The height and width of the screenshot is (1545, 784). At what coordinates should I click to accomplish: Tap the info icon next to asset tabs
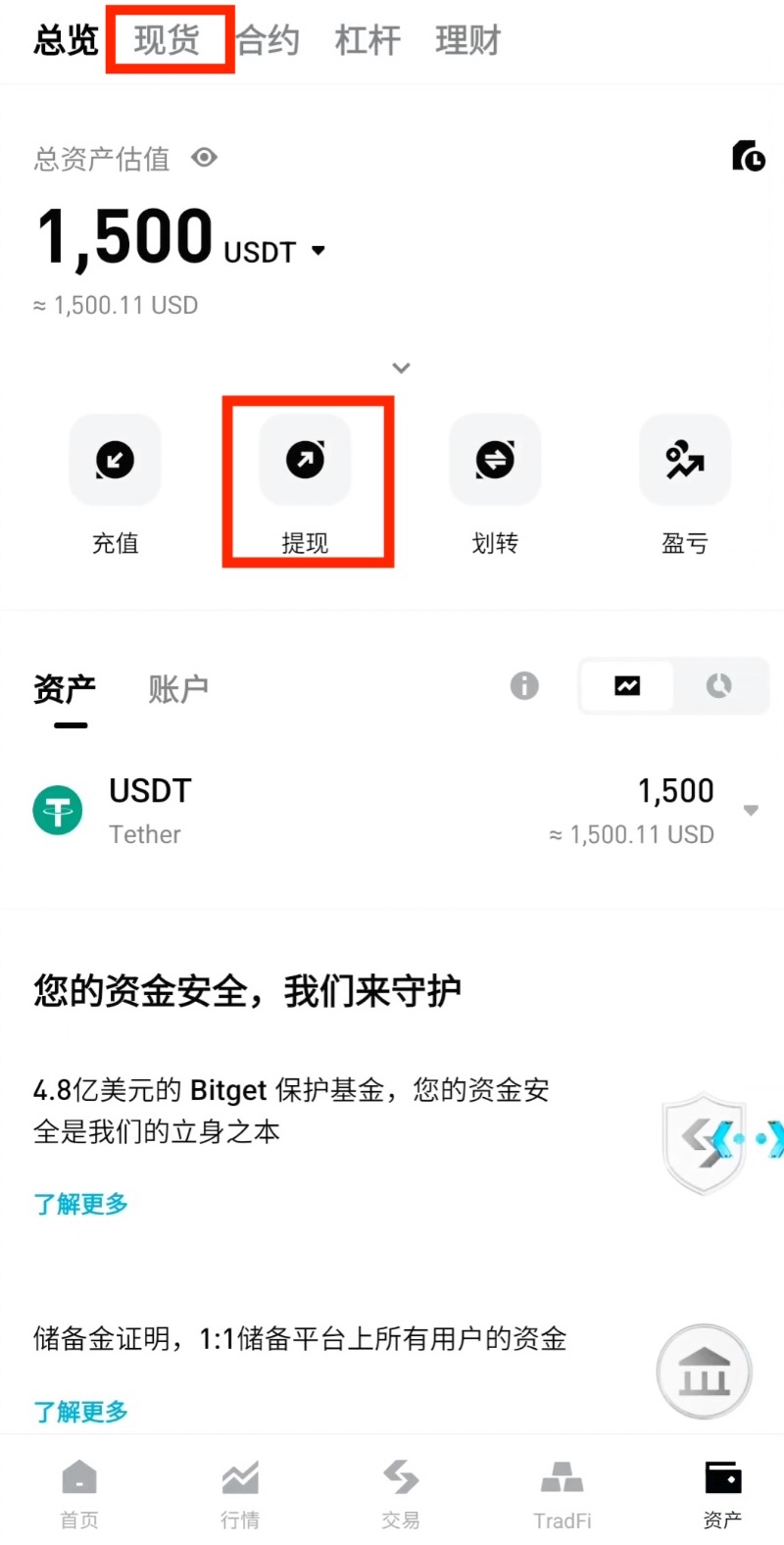point(523,686)
